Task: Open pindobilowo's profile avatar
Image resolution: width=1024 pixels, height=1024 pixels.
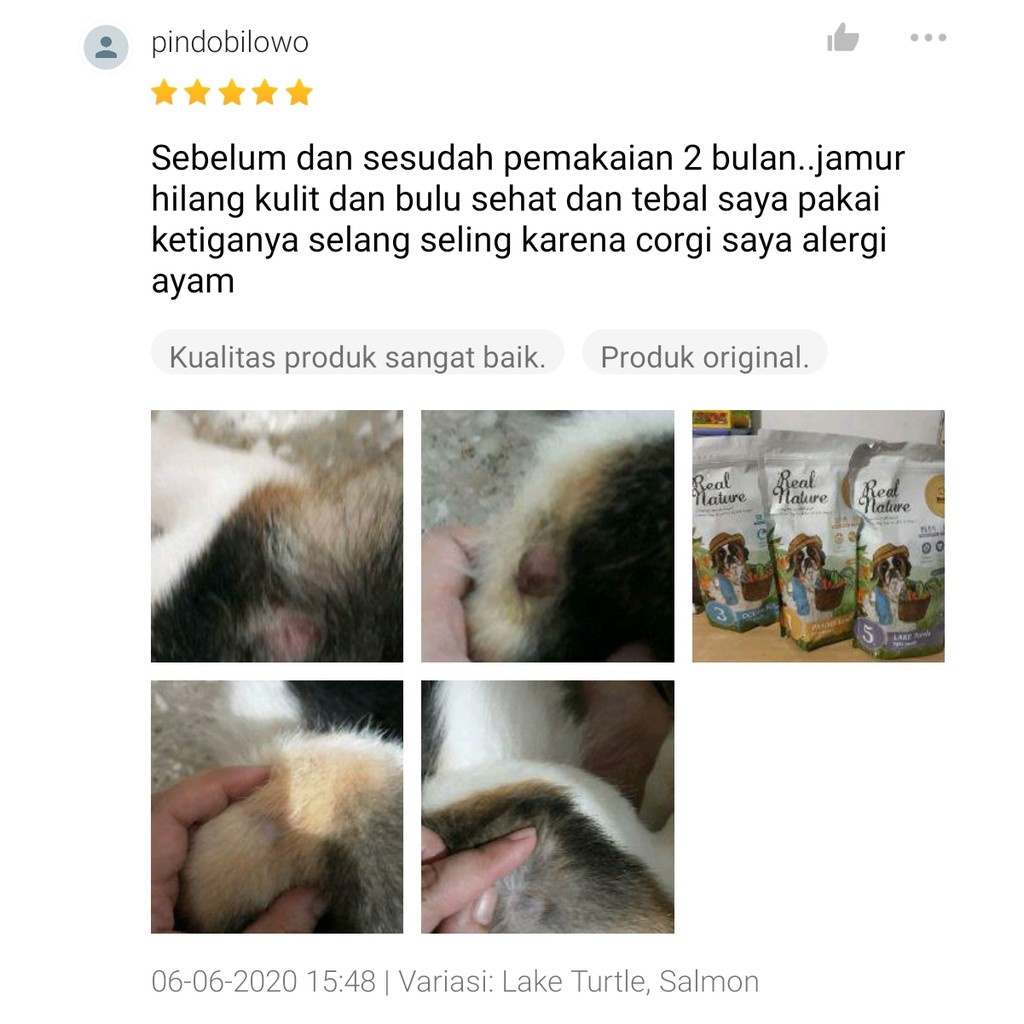Action: point(106,47)
